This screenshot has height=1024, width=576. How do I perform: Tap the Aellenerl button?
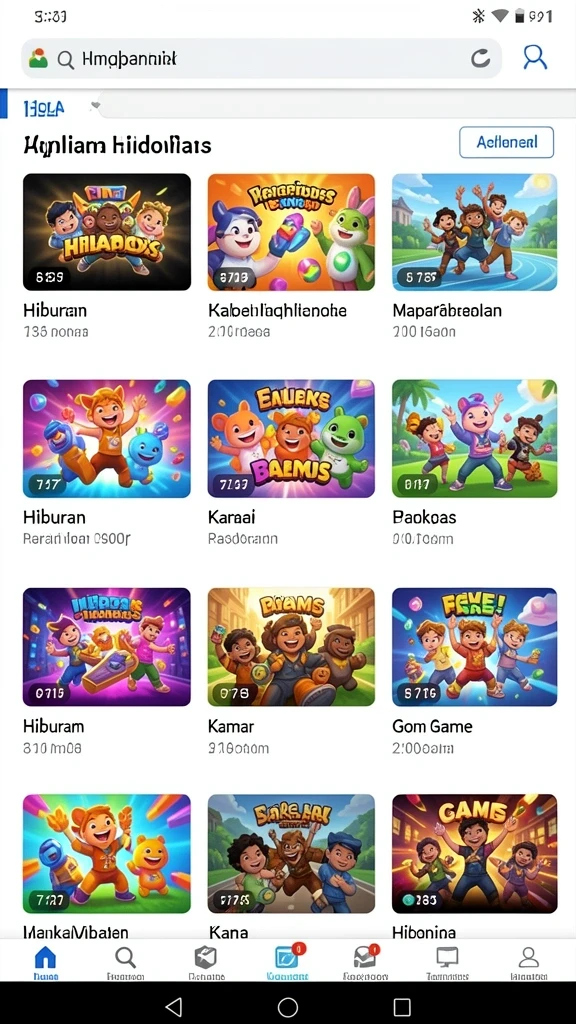click(x=507, y=142)
